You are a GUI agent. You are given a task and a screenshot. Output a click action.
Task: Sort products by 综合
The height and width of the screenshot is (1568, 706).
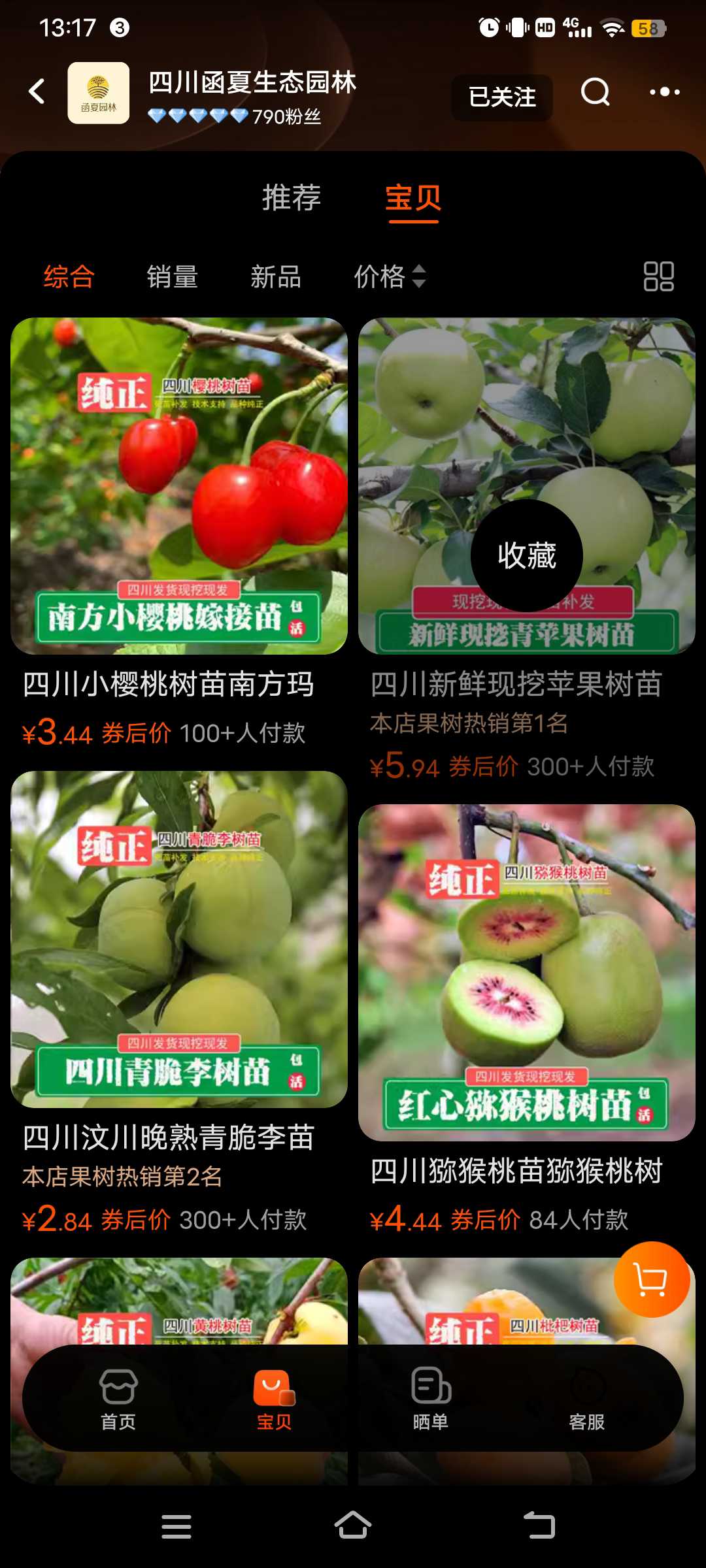[x=69, y=276]
